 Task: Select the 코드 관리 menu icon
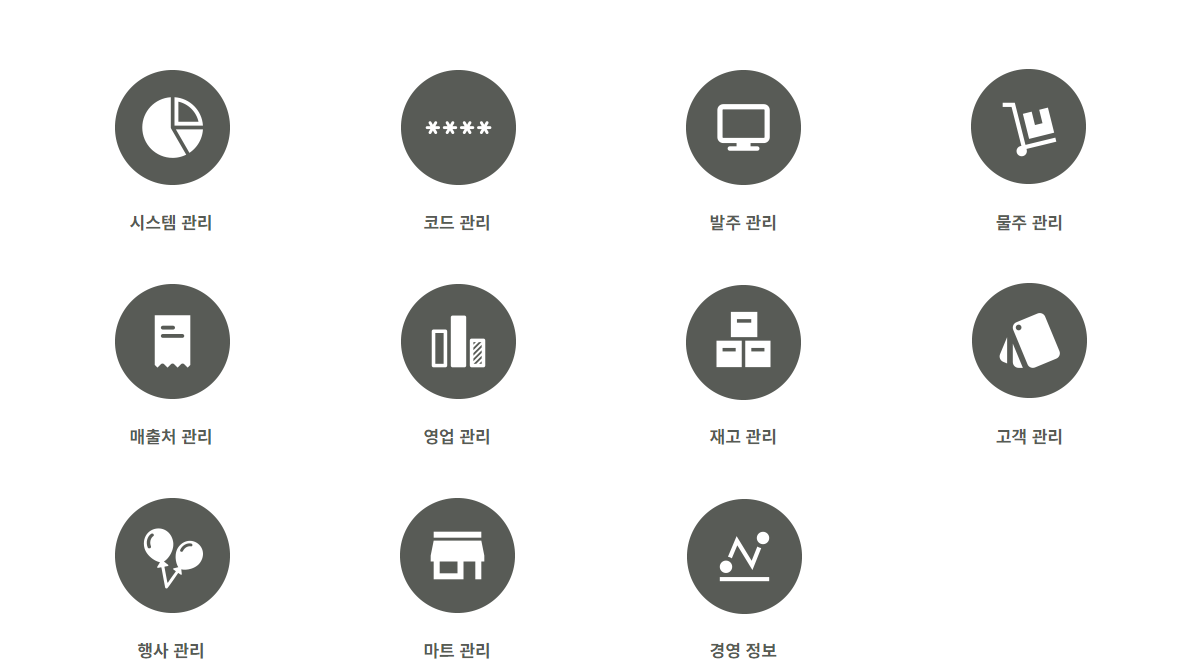458,128
